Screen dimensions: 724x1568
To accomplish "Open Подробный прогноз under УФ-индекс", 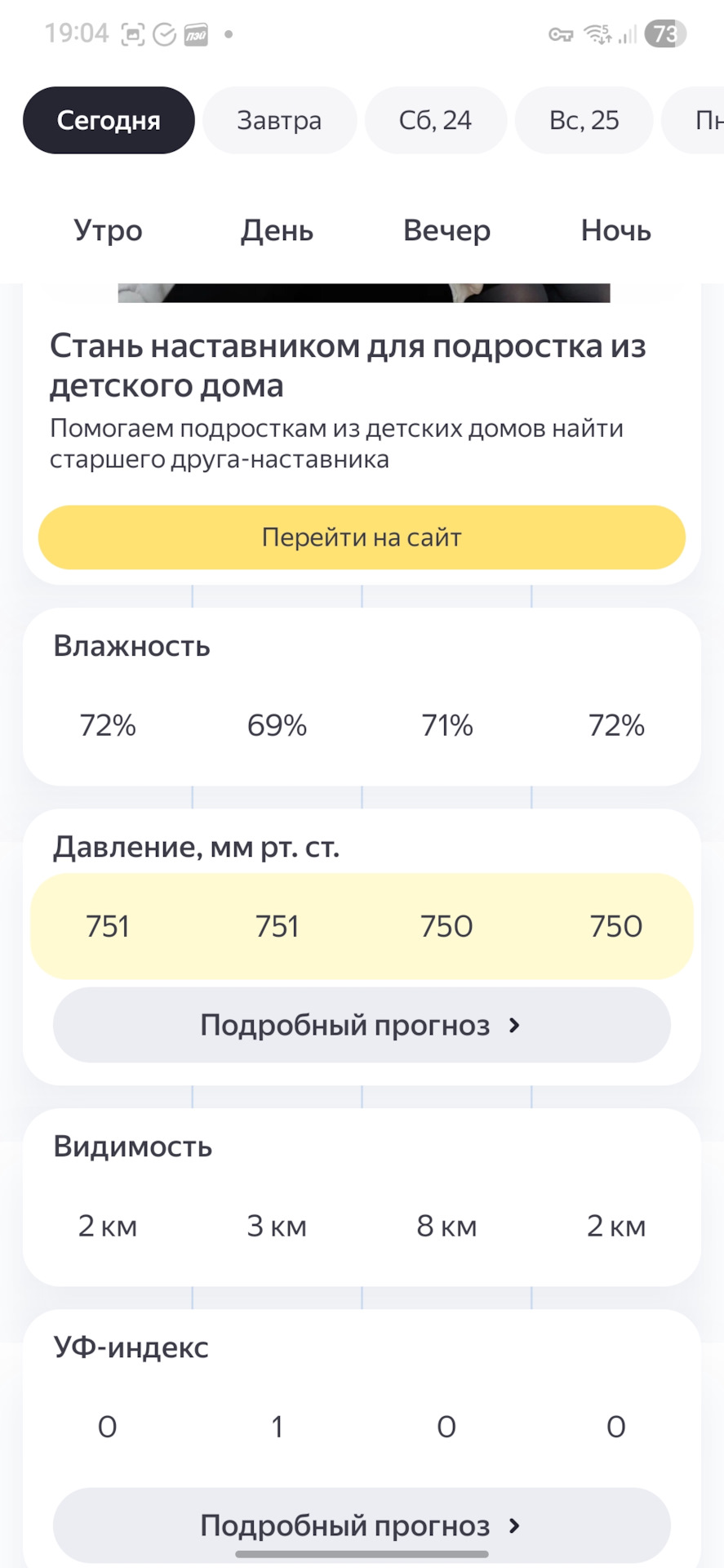I will tap(362, 1525).
